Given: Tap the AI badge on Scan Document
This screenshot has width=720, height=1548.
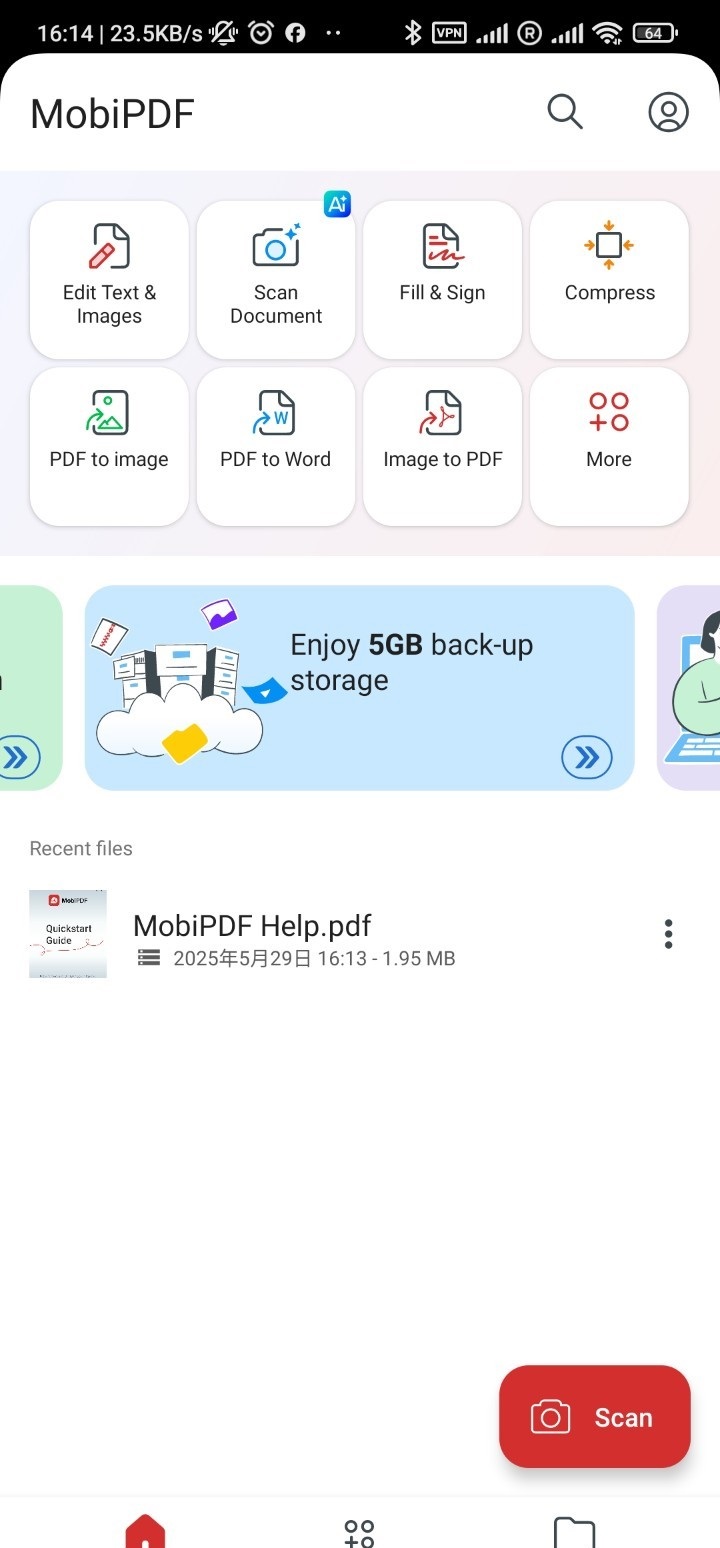Looking at the screenshot, I should point(337,203).
